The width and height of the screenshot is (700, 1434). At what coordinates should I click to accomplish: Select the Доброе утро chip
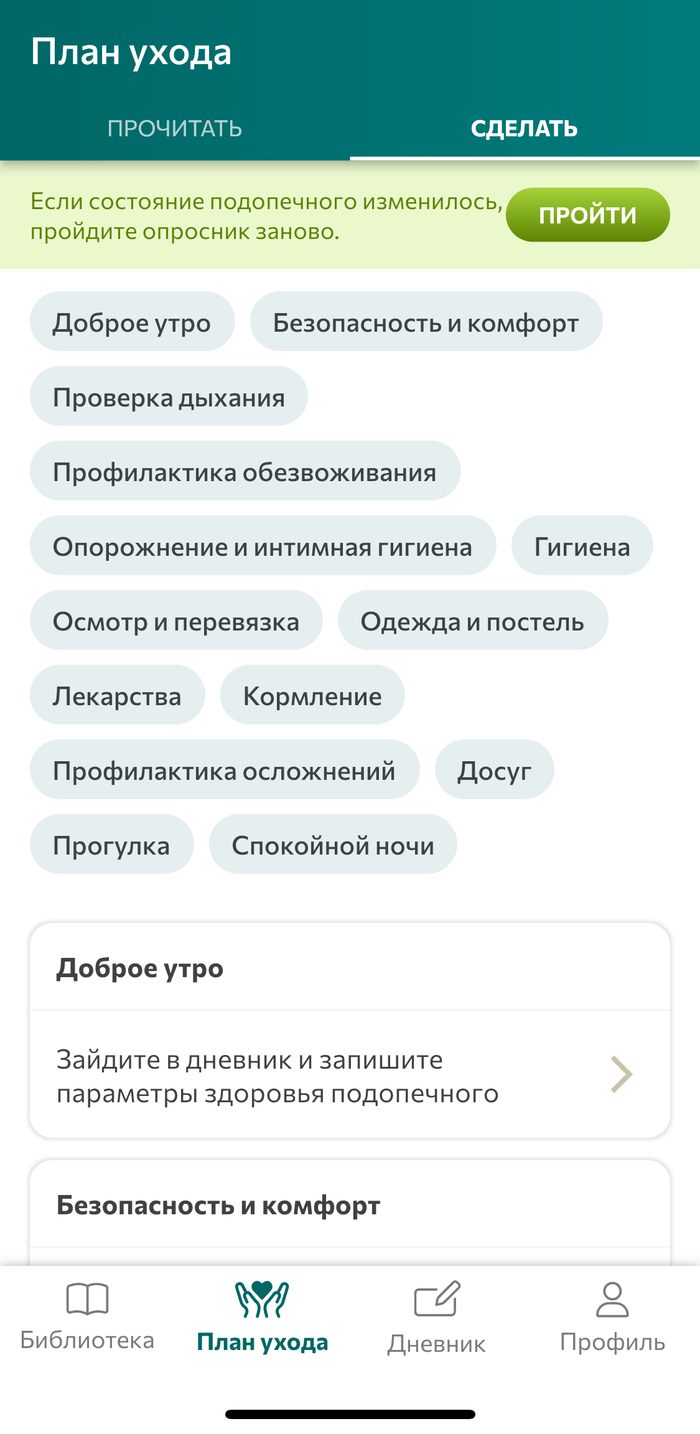point(132,323)
